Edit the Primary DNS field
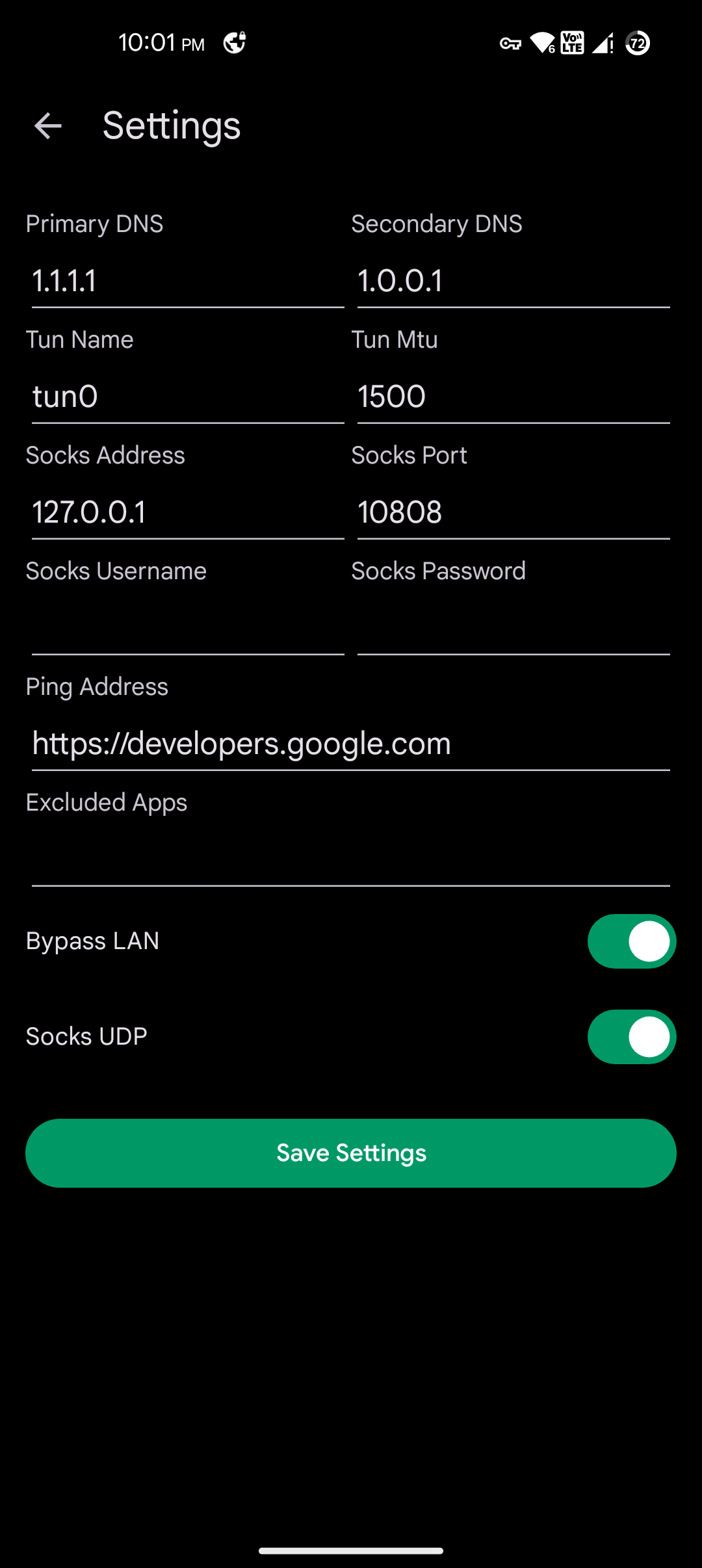 (187, 281)
